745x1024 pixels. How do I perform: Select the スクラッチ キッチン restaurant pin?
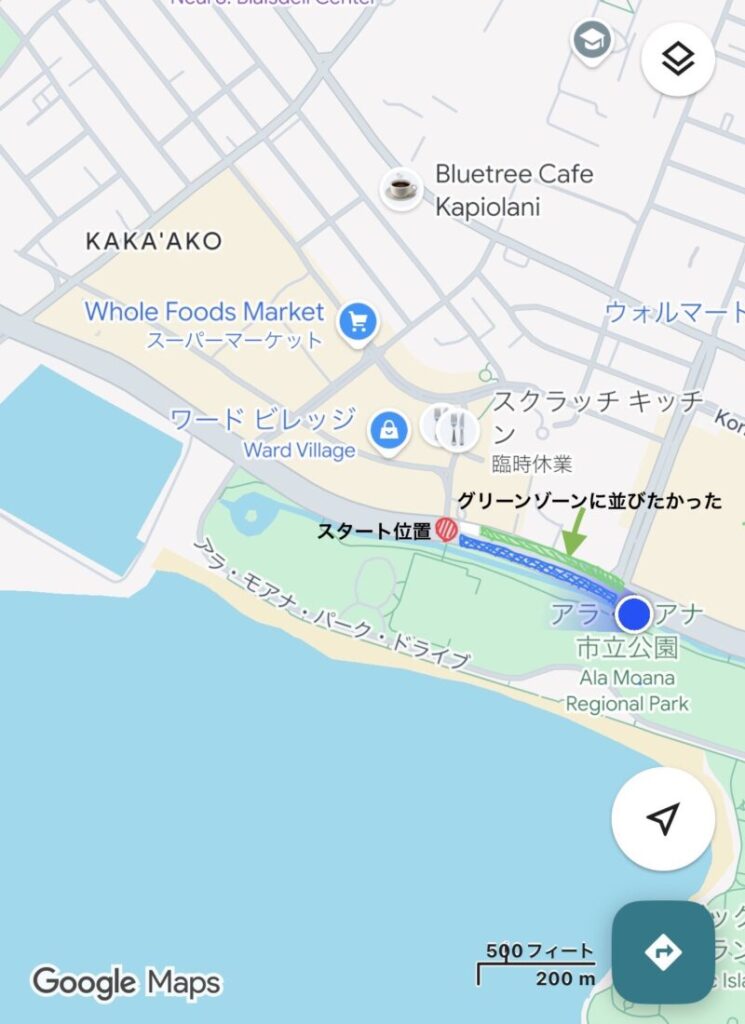click(x=458, y=428)
